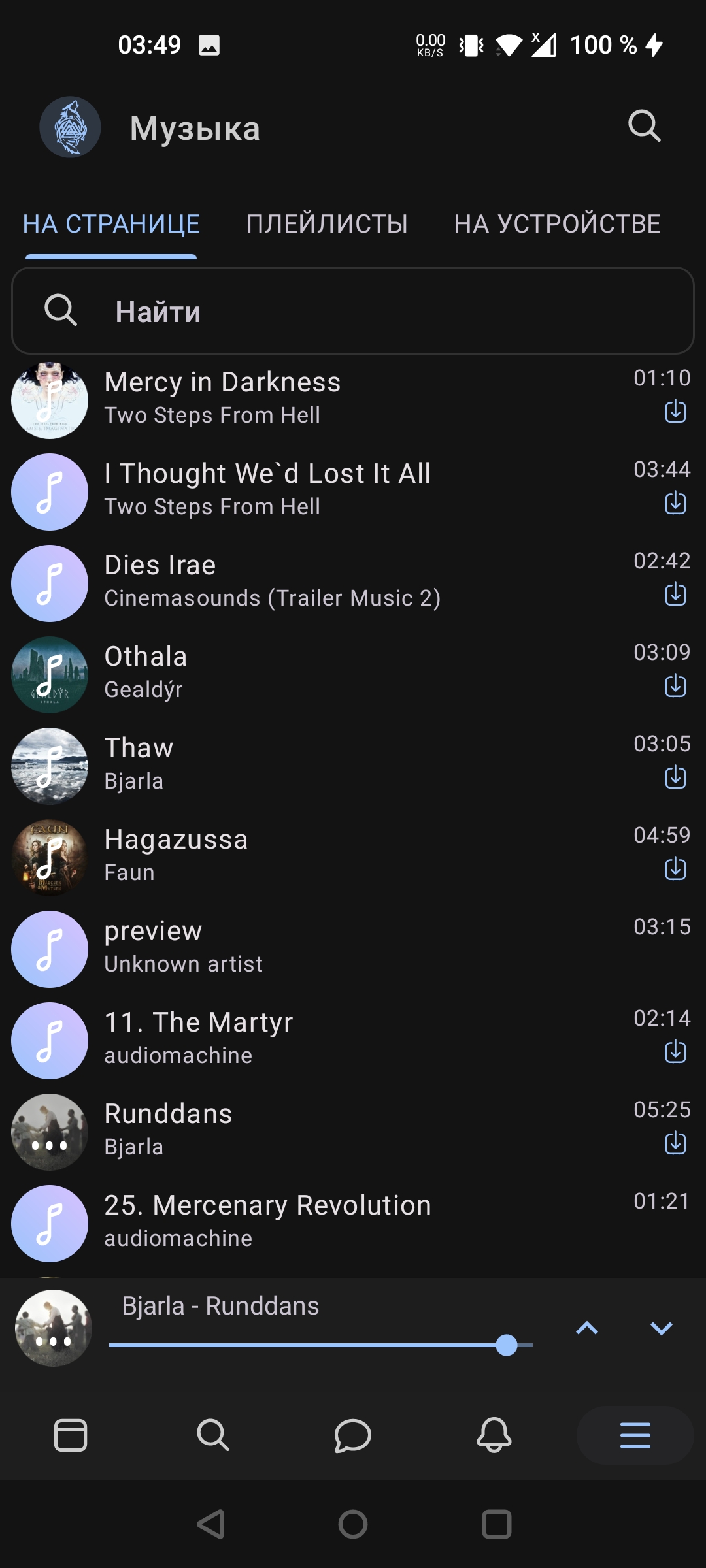Play the preview track by Unknown artist
The height and width of the screenshot is (1568, 706).
click(353, 949)
